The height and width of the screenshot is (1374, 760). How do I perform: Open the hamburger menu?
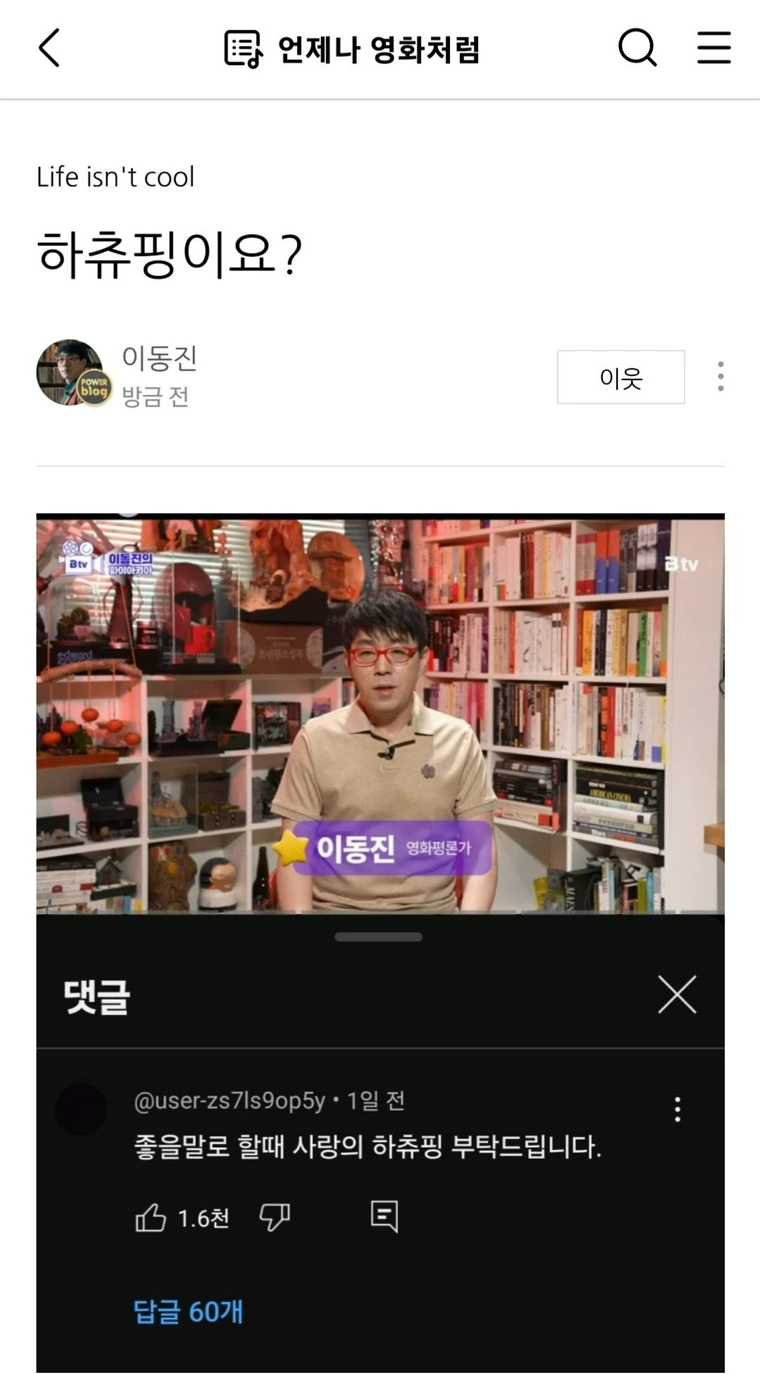[713, 47]
